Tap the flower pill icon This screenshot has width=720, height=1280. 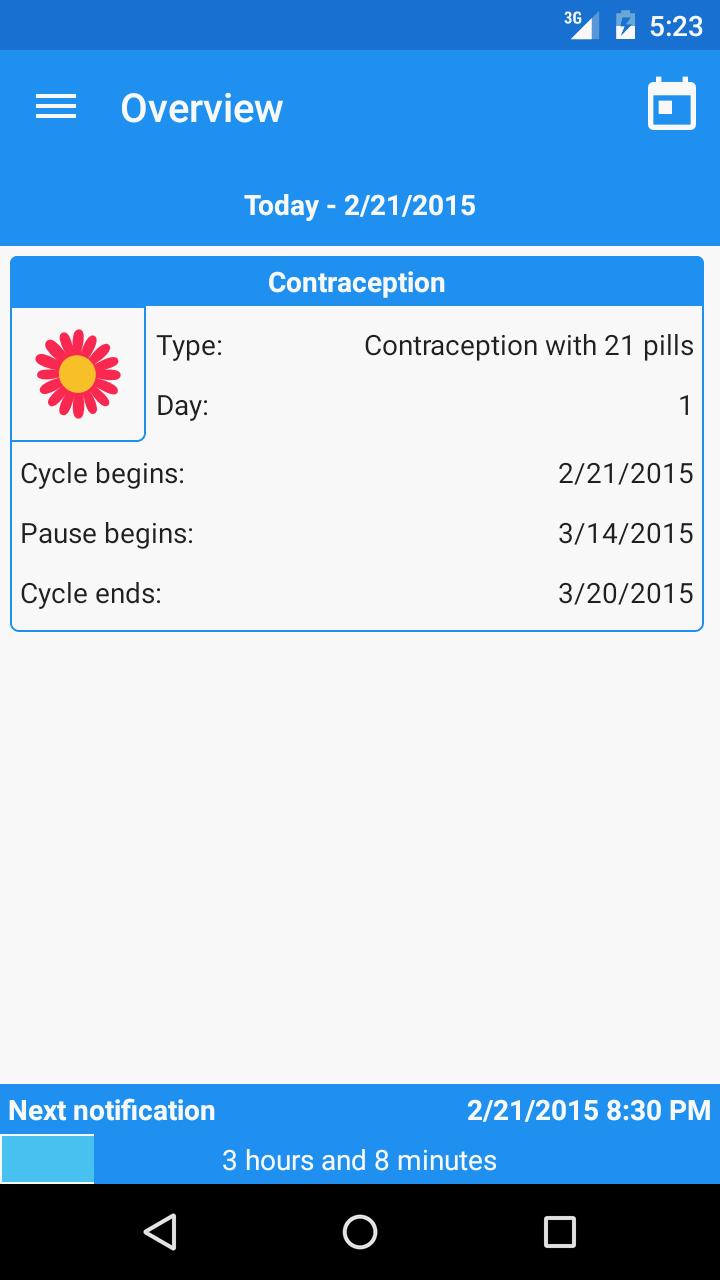coord(78,372)
